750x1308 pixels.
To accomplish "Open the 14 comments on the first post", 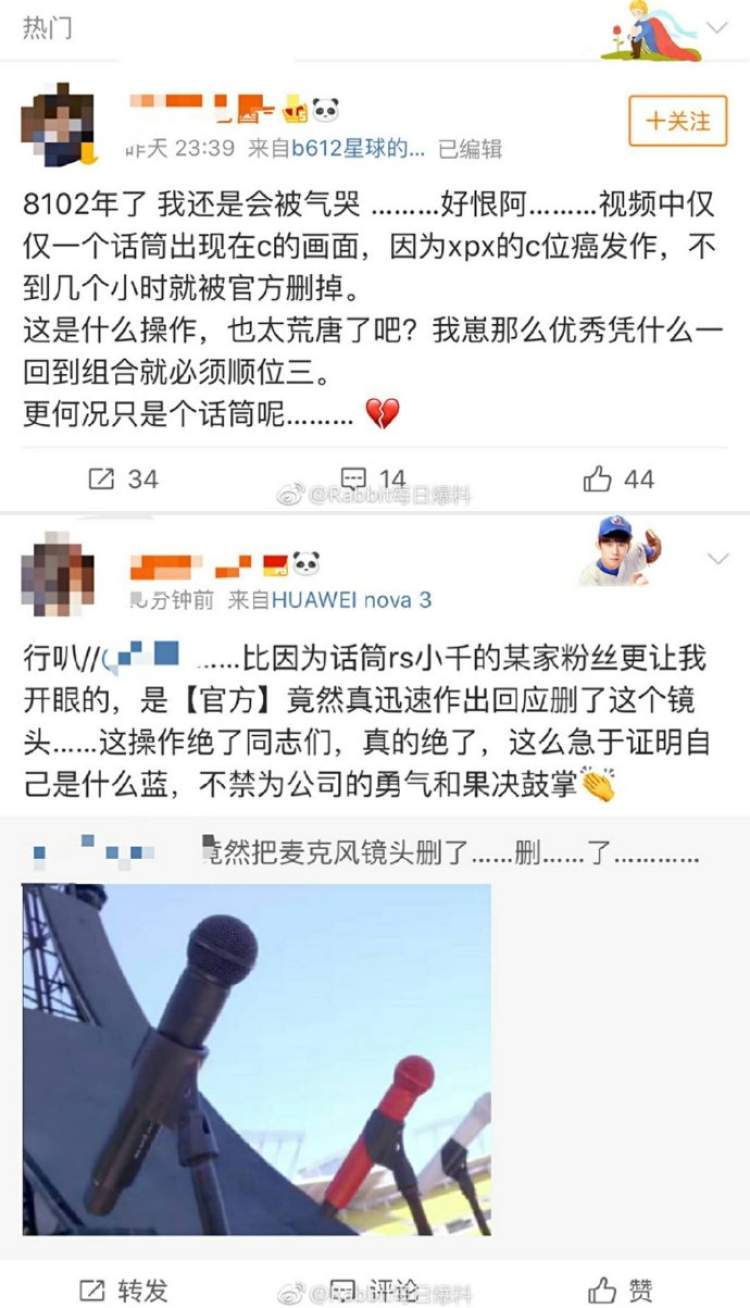I will [x=374, y=479].
